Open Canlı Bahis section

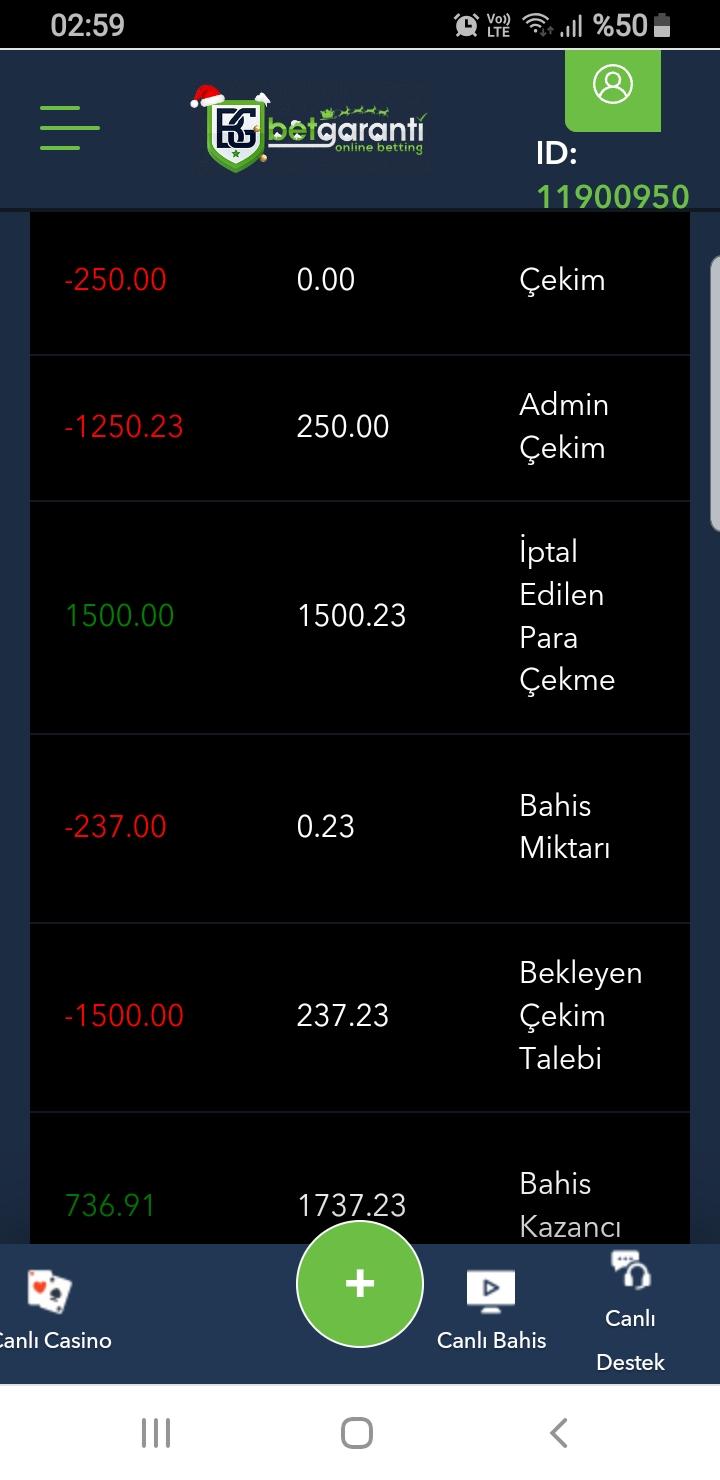[491, 1310]
